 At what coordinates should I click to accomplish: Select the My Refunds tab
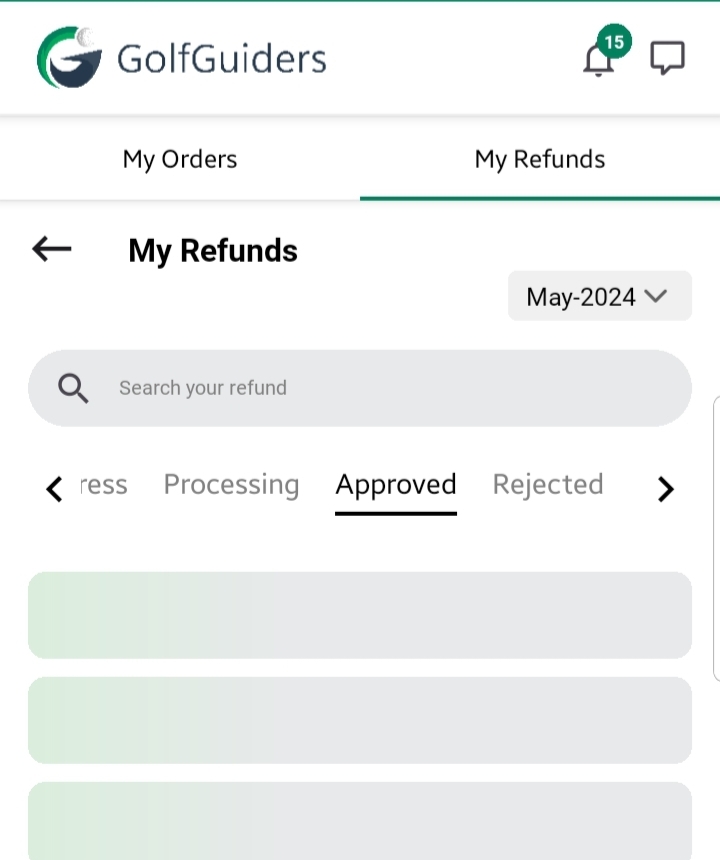point(540,159)
